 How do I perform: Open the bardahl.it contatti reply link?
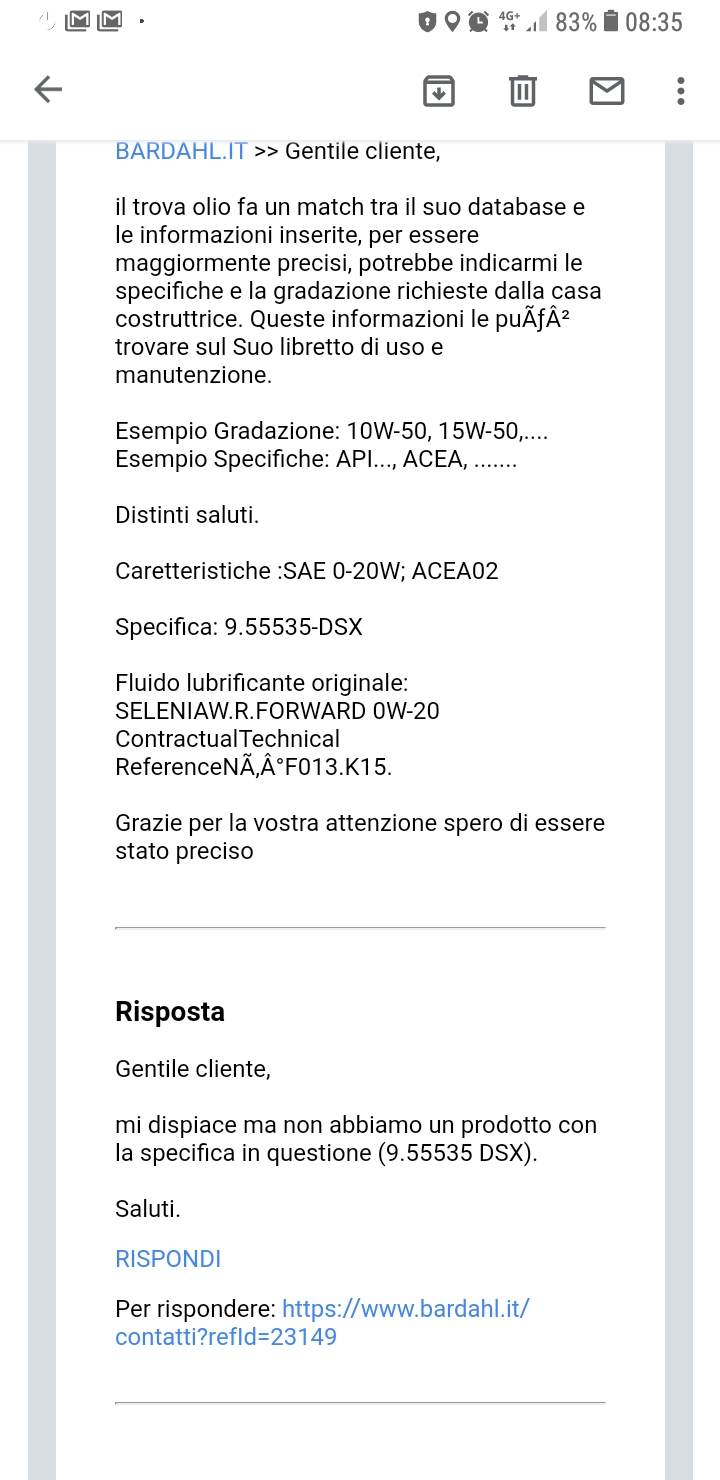pyautogui.click(x=322, y=1322)
